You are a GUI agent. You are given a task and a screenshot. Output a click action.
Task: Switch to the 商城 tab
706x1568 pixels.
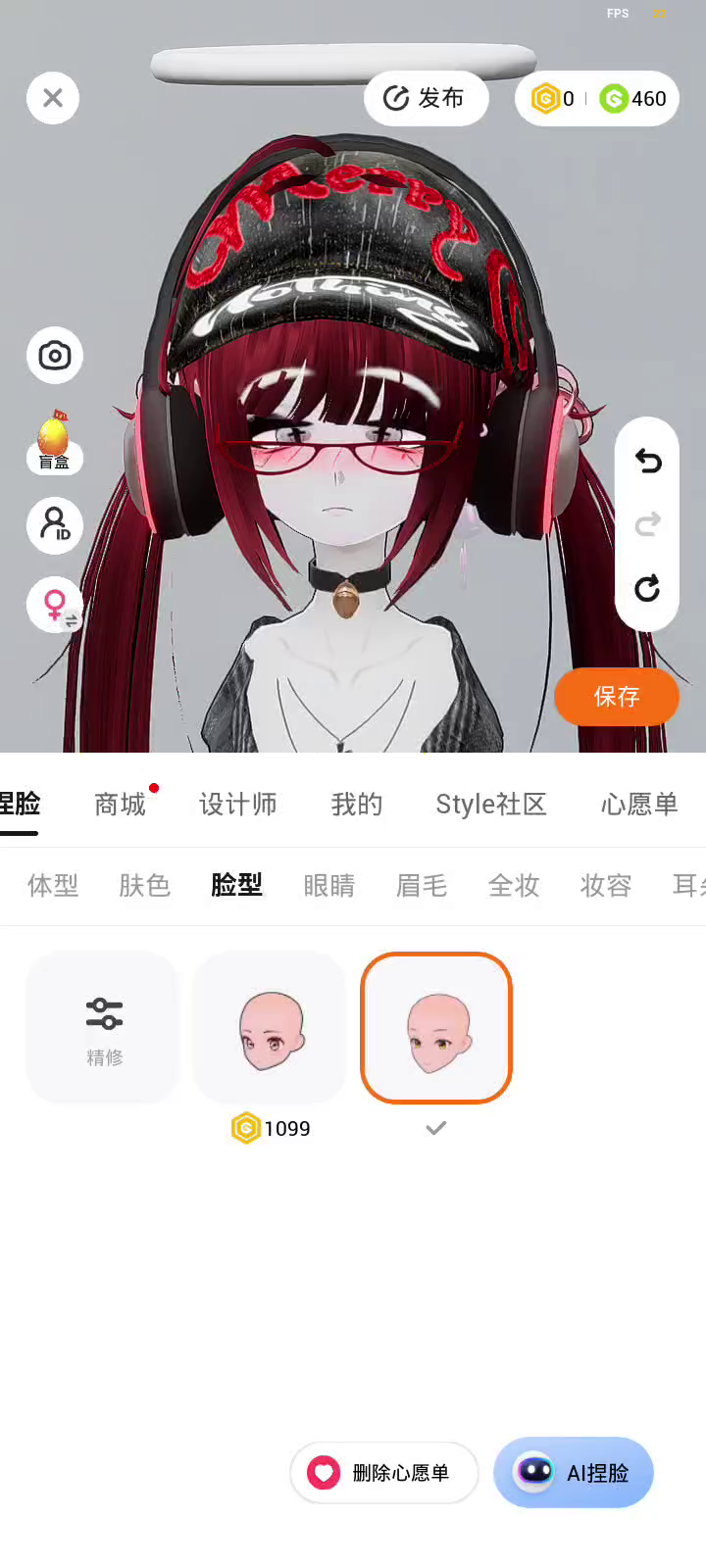[x=120, y=805]
